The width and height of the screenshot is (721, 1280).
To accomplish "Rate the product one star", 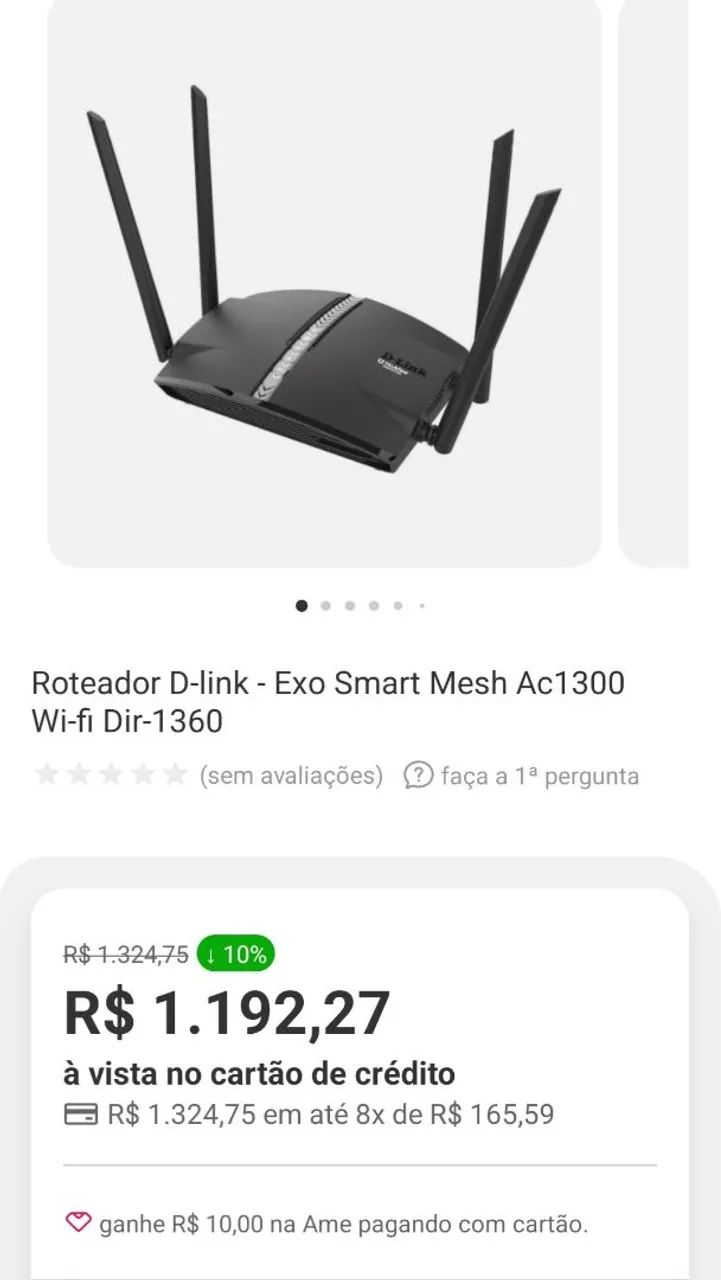I will [x=48, y=775].
